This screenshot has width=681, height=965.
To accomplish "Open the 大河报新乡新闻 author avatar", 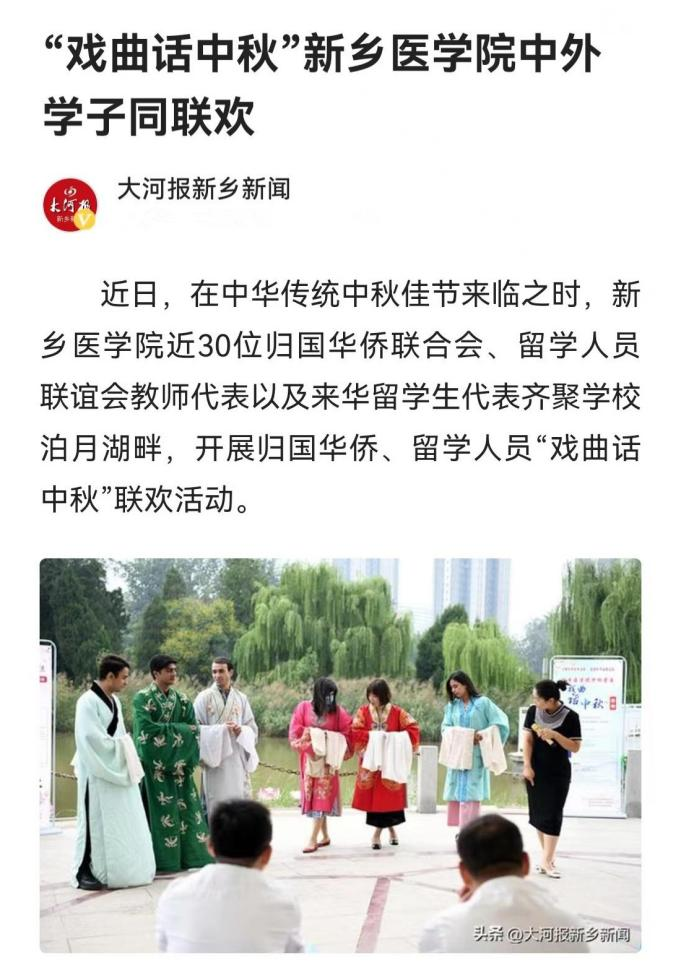I will pos(69,204).
